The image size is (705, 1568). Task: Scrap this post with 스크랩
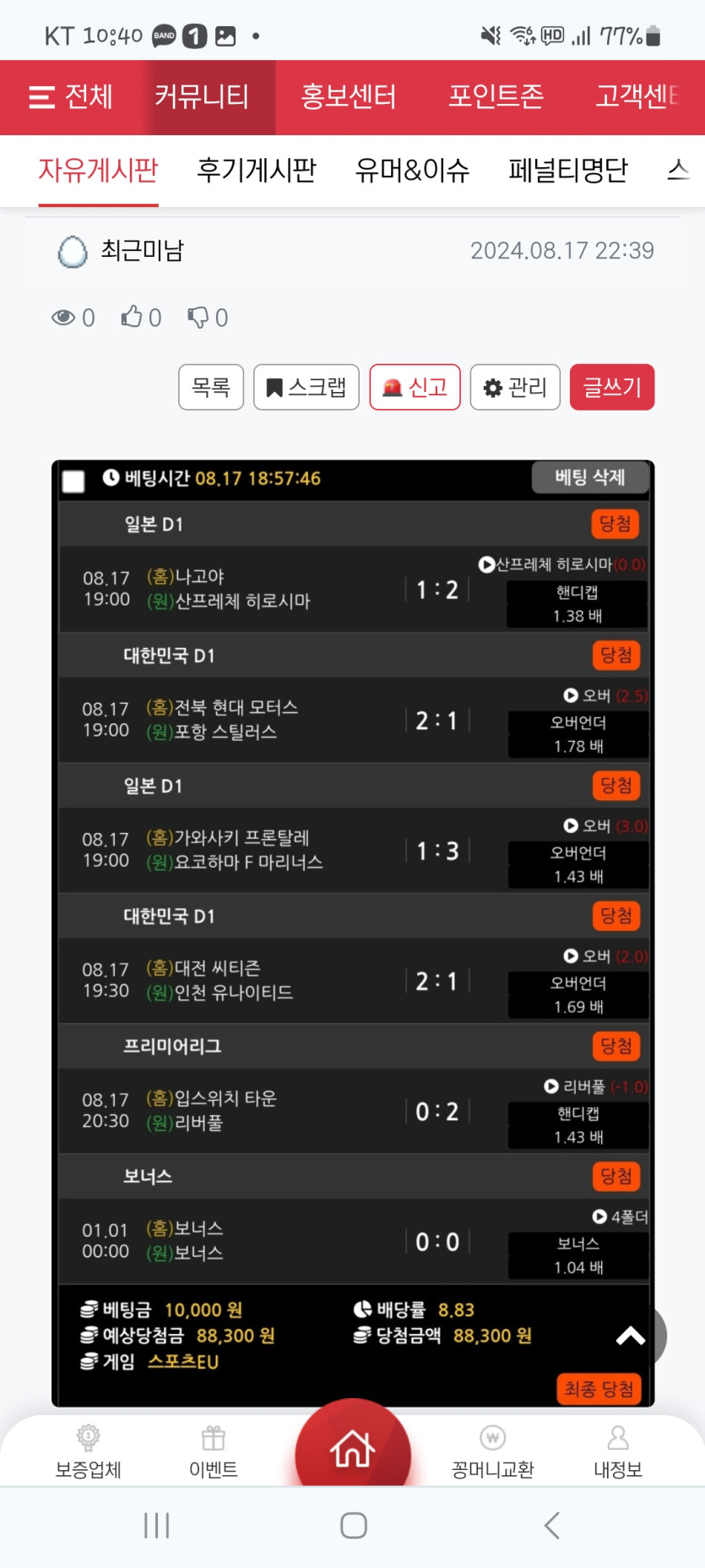pos(306,387)
